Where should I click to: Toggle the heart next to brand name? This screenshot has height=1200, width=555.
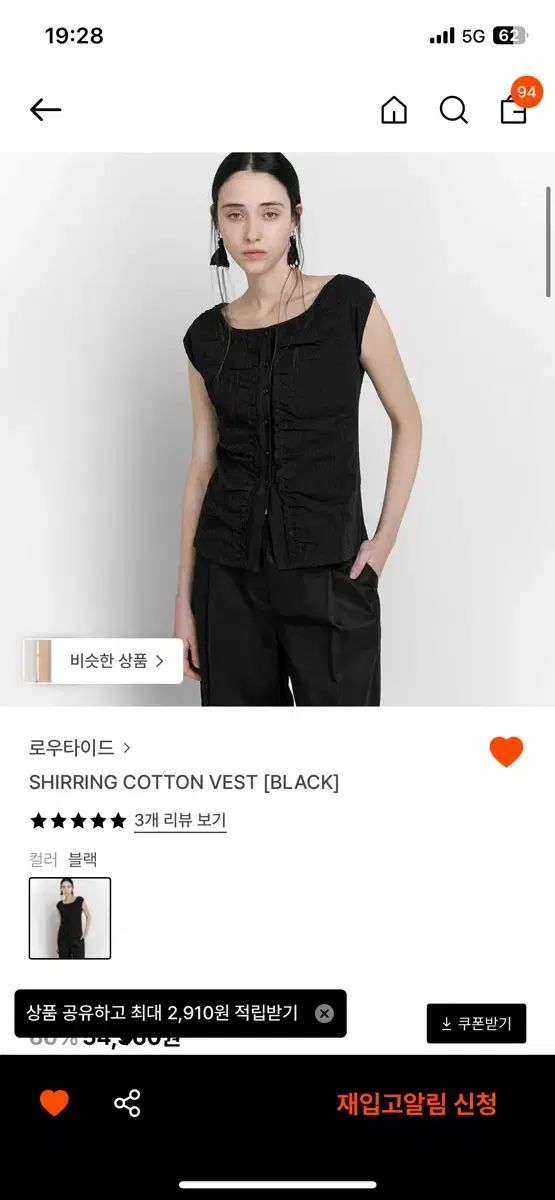click(x=506, y=751)
